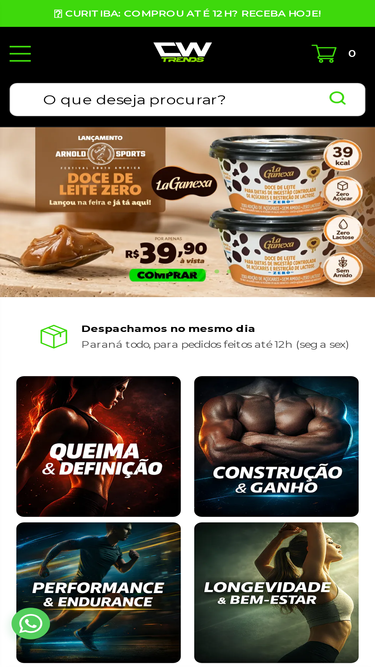Viewport: 375px width, 667px height.
Task: Open the Construção & Ganho category
Action: click(276, 446)
